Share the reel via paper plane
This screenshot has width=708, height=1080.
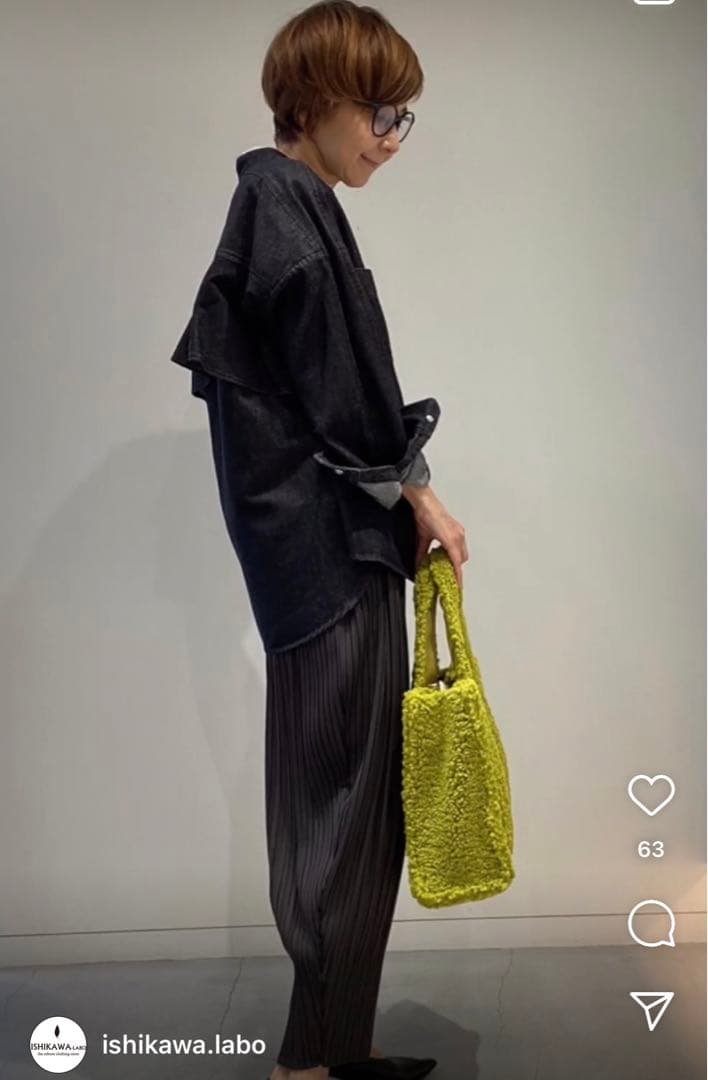pyautogui.click(x=652, y=1010)
